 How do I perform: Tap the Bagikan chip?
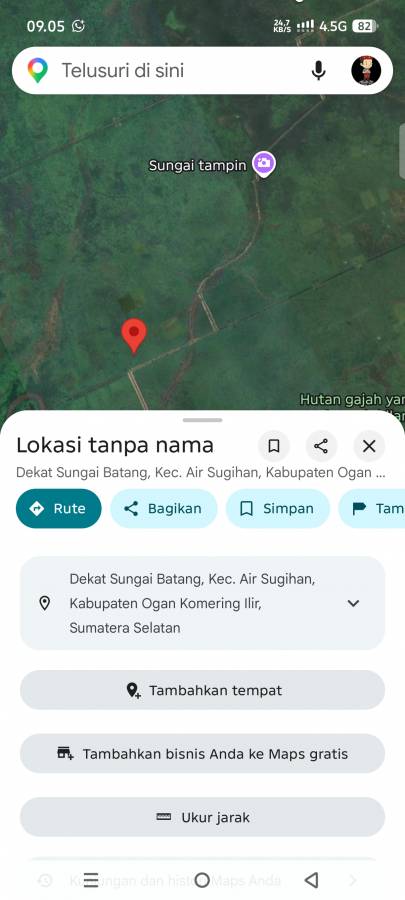click(x=163, y=509)
